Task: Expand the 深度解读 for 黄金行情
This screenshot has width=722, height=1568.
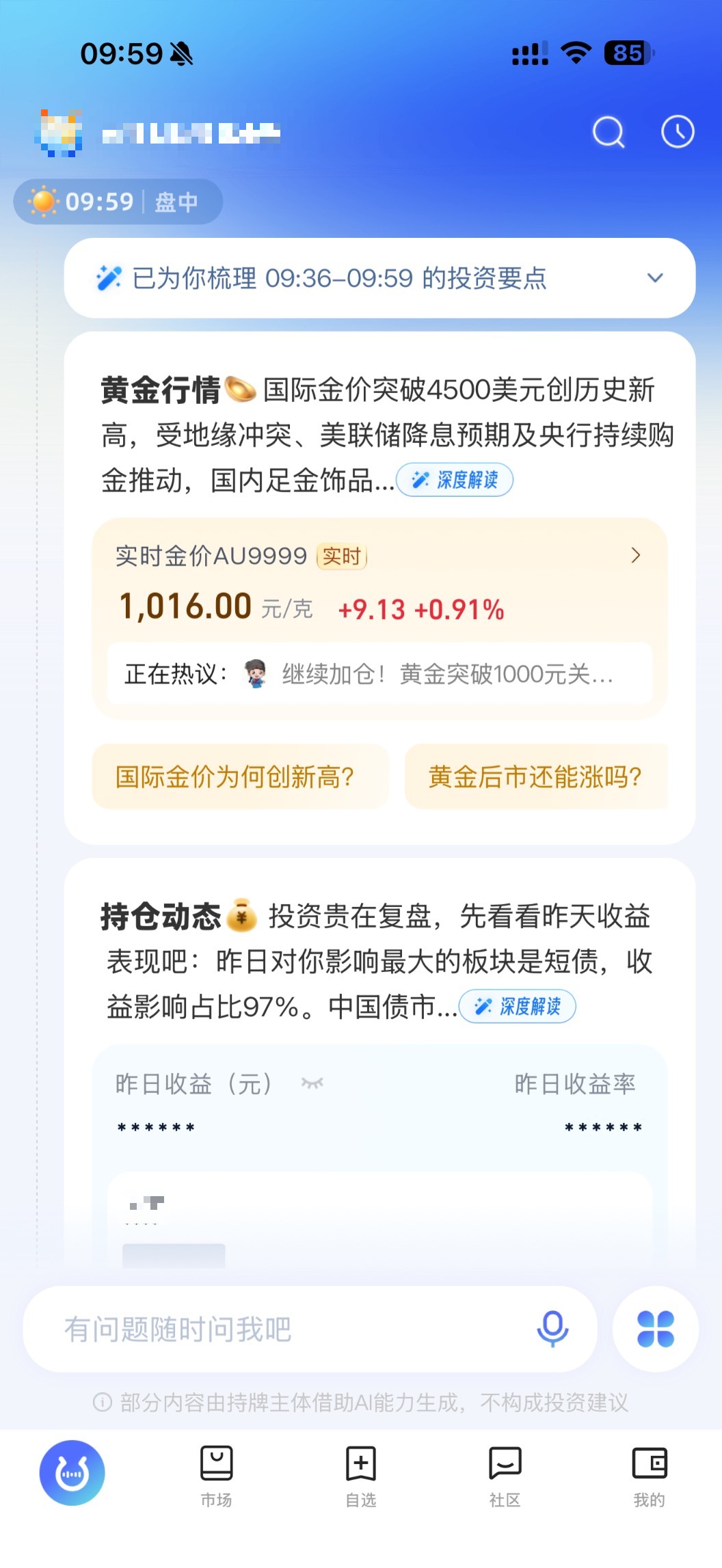Action: click(x=454, y=481)
